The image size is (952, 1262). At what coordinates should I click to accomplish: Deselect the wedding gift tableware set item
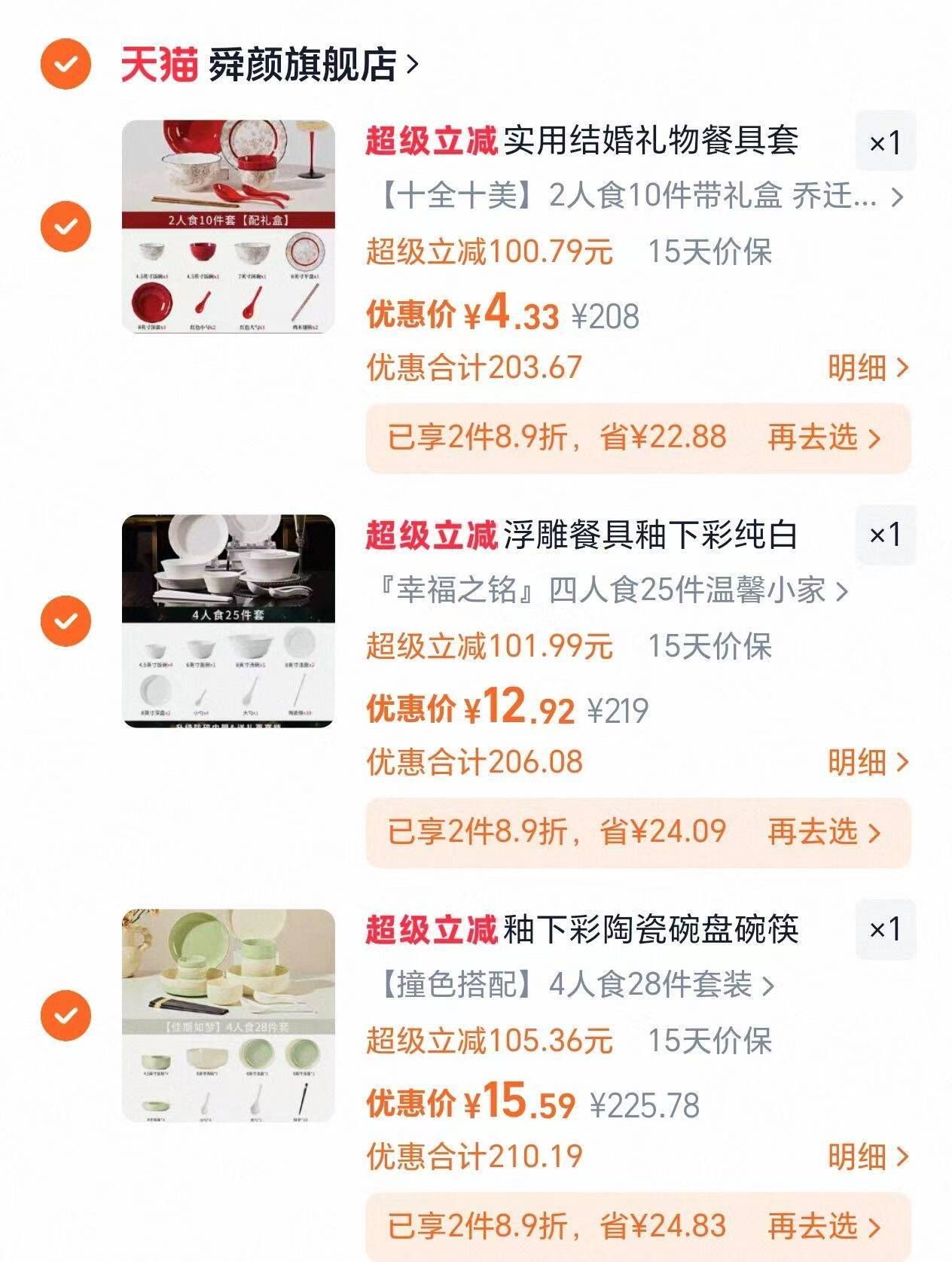click(67, 226)
